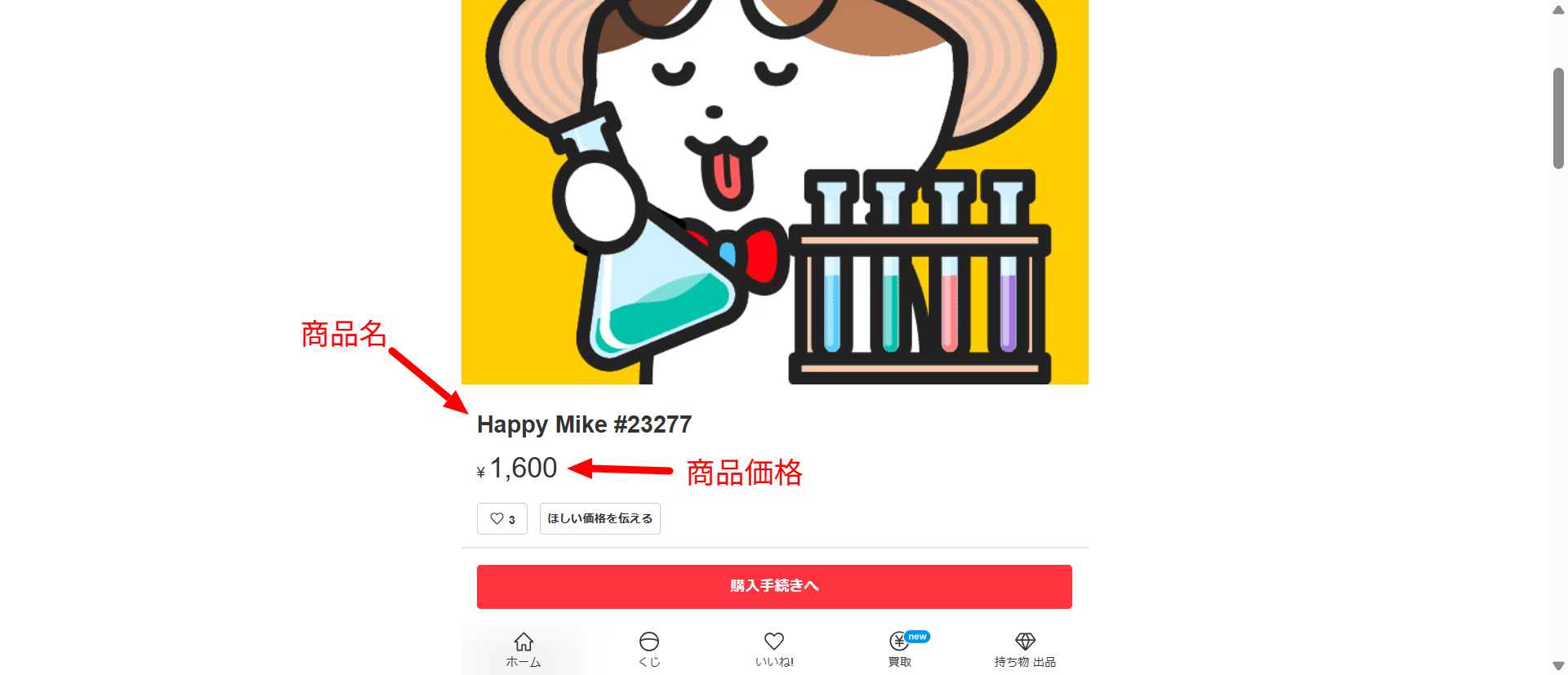Go to the ホーム tab
Image resolution: width=1568 pixels, height=675 pixels.
523,650
